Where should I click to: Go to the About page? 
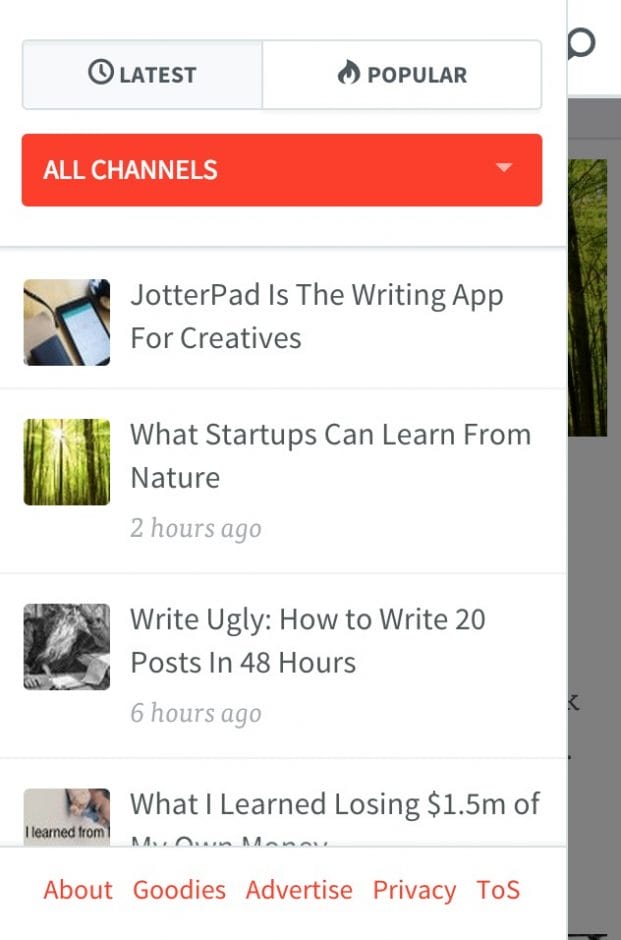(x=78, y=890)
